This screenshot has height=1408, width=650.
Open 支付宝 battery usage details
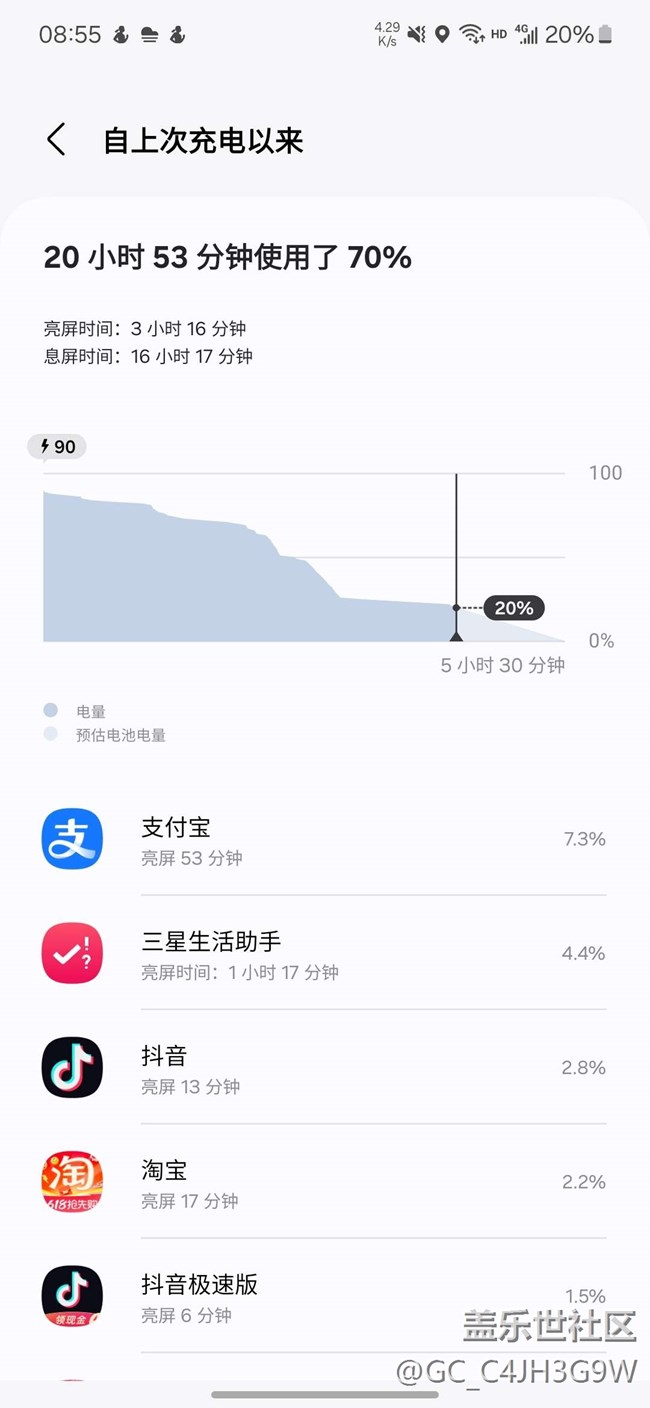[325, 839]
